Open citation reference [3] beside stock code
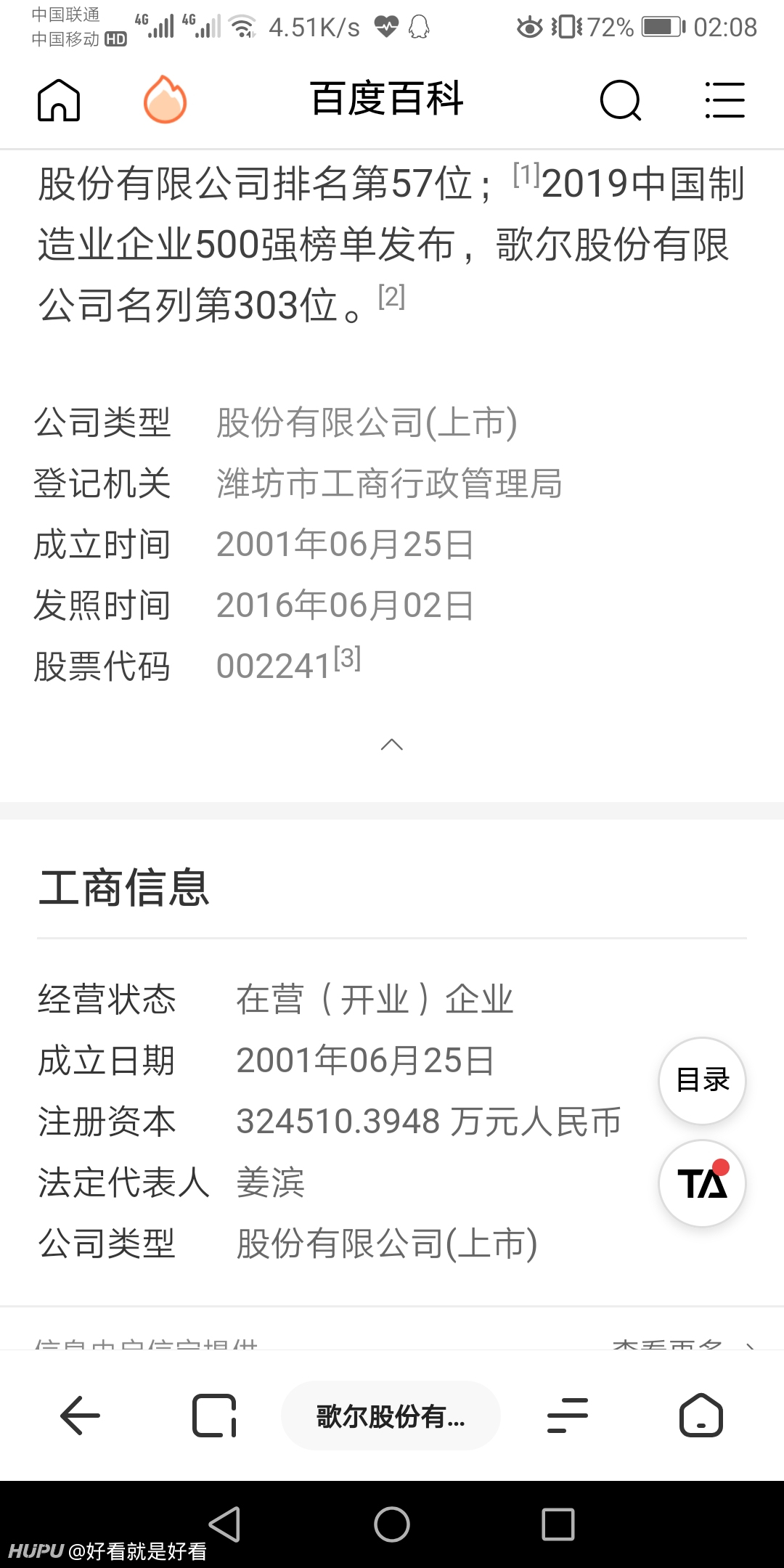This screenshot has width=784, height=1568. pos(348,658)
